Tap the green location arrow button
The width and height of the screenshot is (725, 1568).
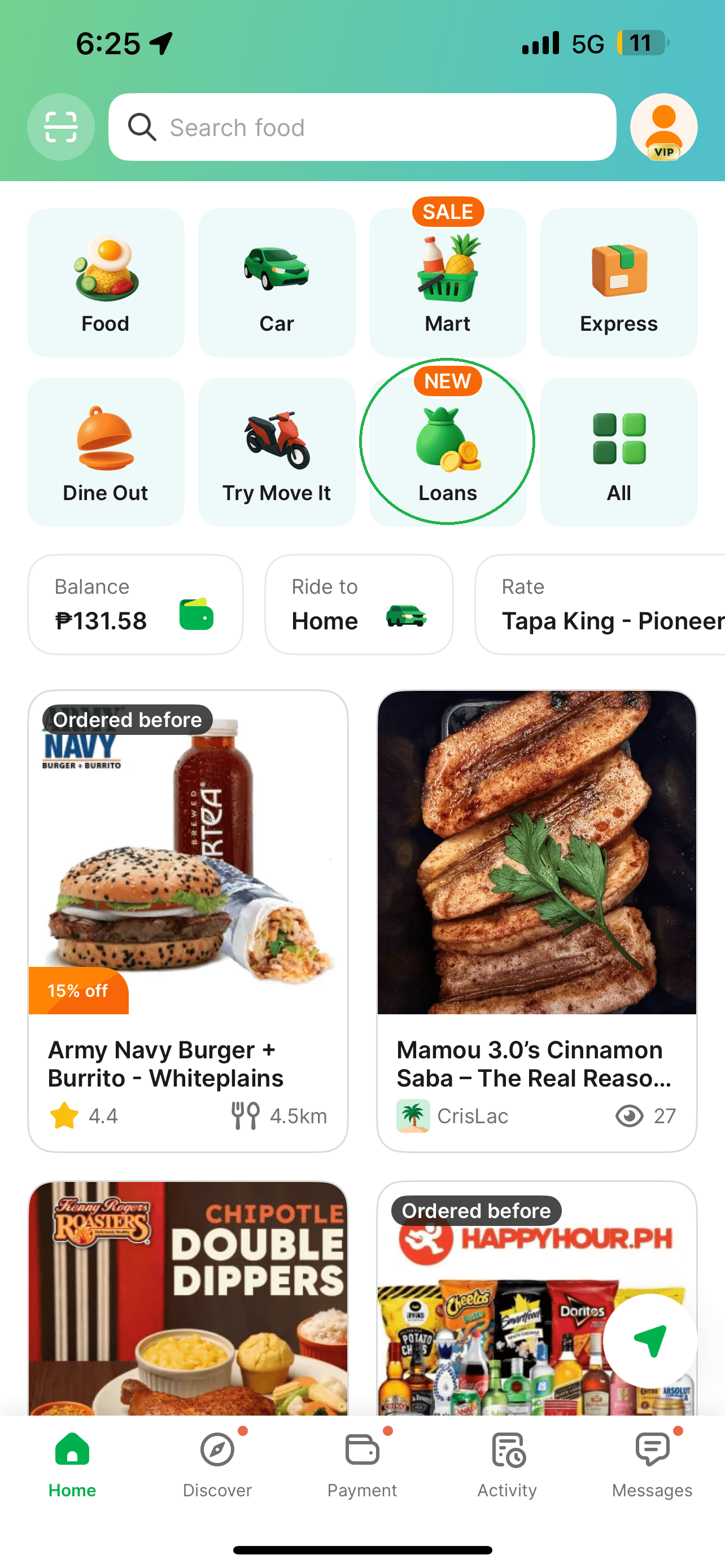point(649,1341)
